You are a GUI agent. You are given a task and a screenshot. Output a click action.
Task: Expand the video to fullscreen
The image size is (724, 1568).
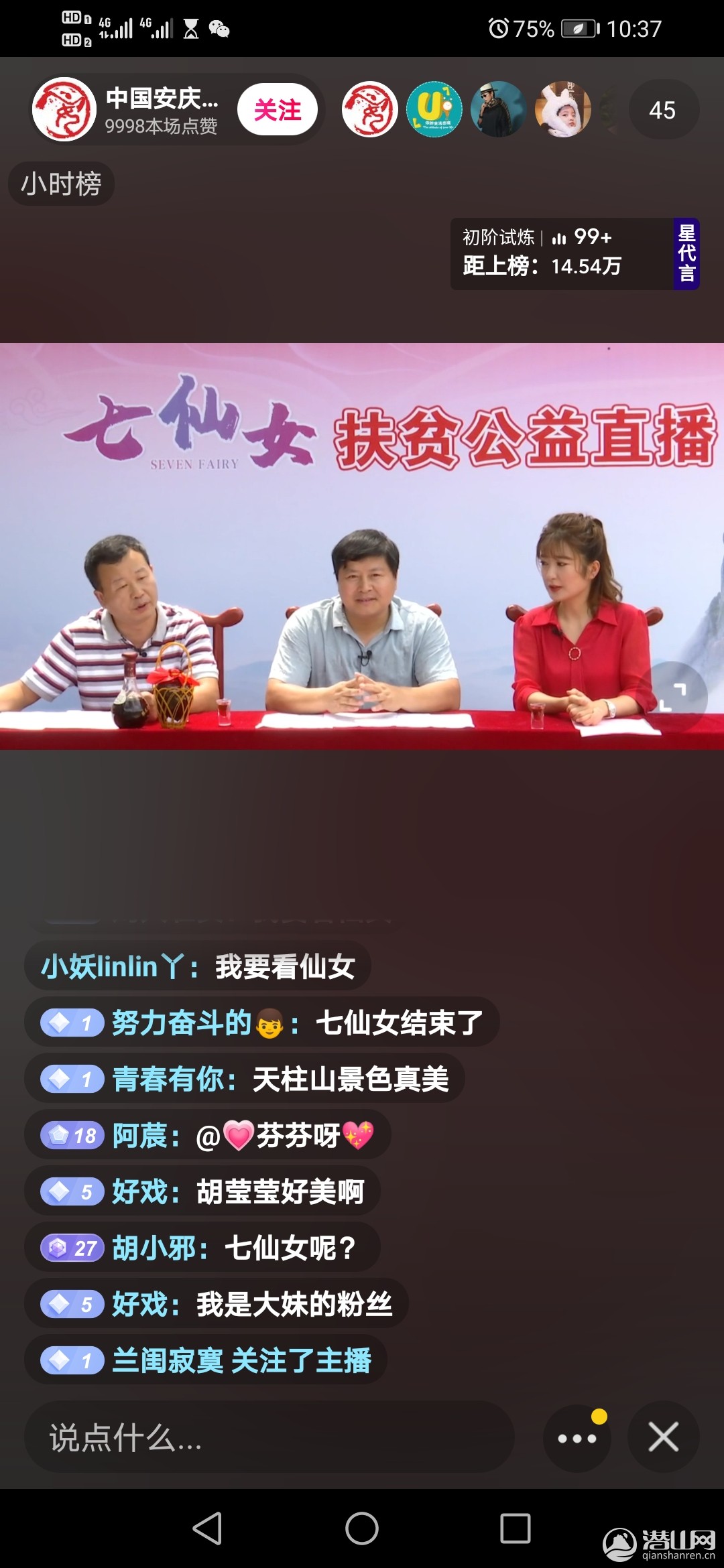pyautogui.click(x=672, y=698)
